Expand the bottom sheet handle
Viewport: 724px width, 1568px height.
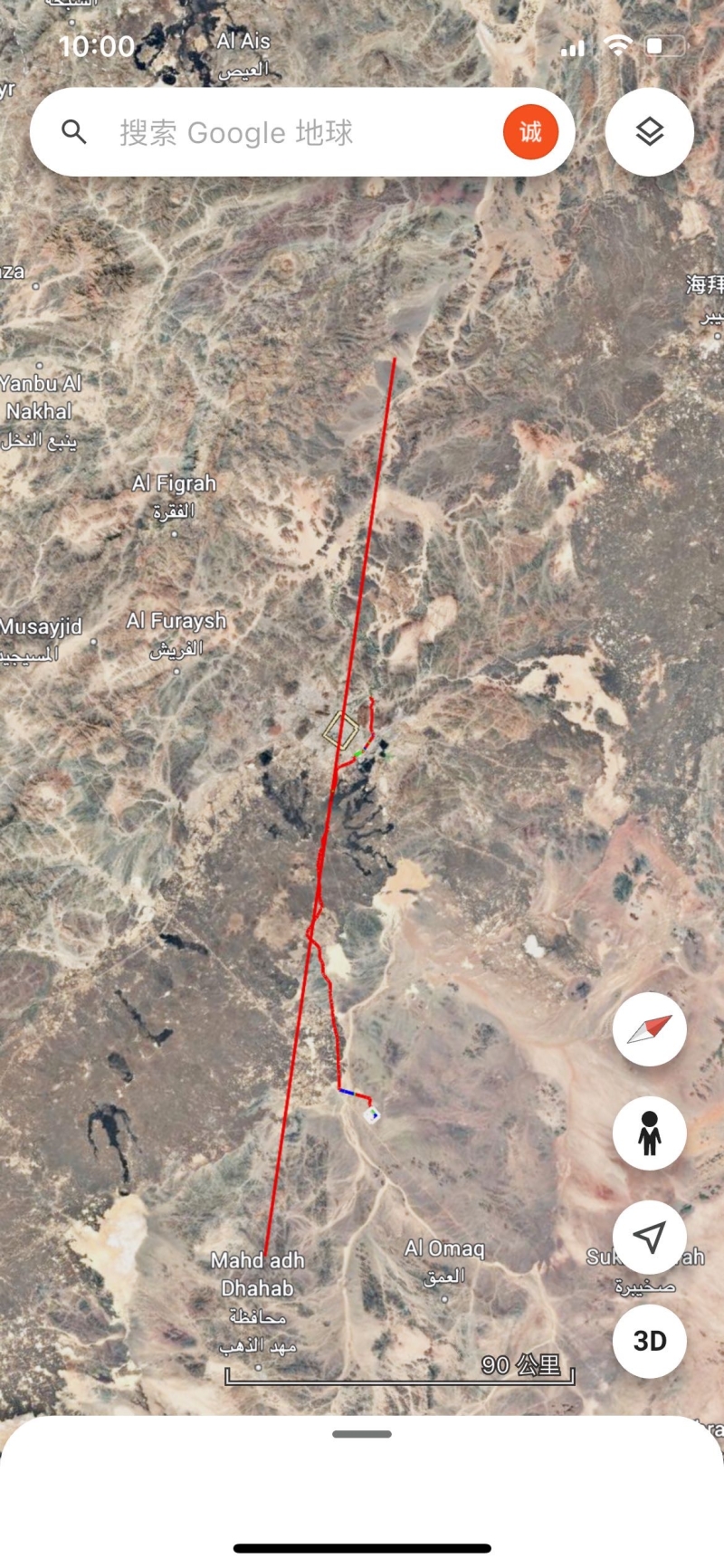[x=362, y=1434]
